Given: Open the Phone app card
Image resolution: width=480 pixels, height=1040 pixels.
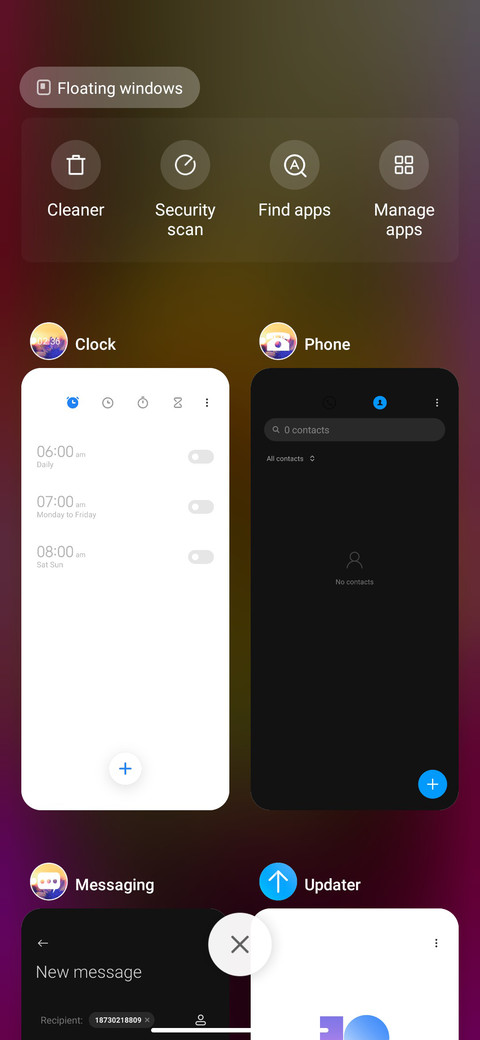Looking at the screenshot, I should pyautogui.click(x=355, y=589).
